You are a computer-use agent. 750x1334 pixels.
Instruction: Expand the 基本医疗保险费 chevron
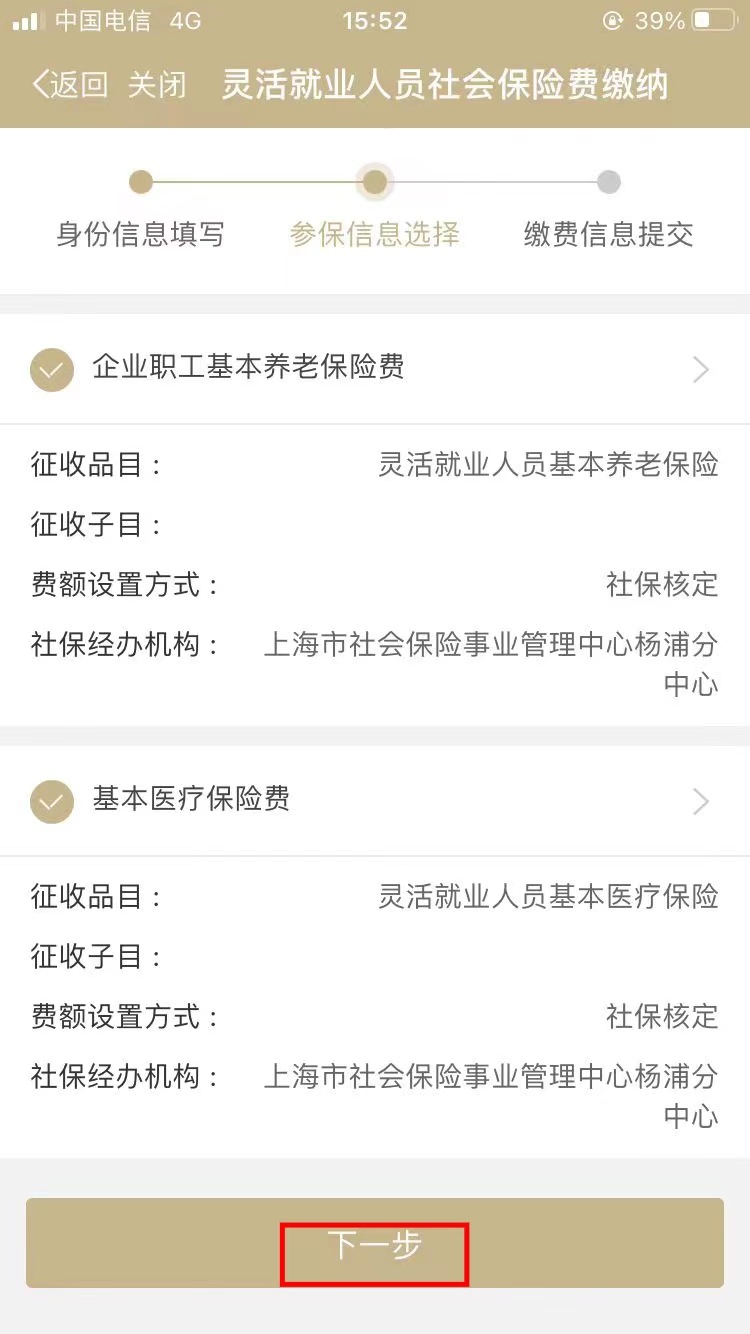click(x=701, y=802)
